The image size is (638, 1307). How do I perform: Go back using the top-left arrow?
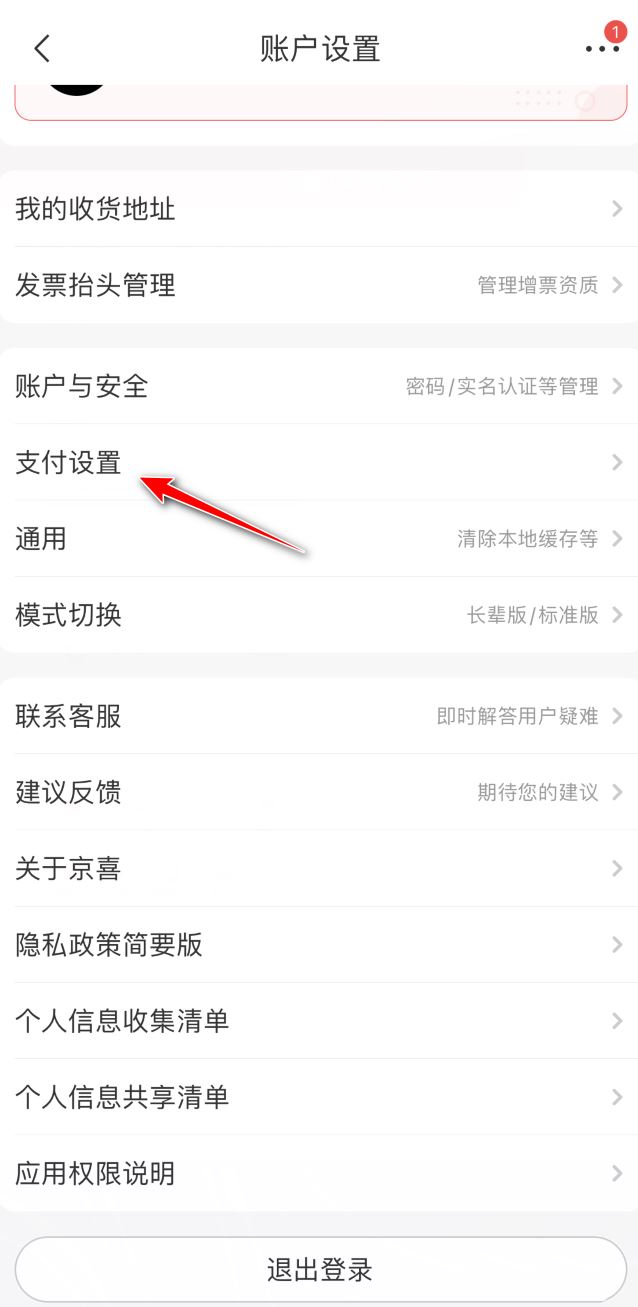click(42, 48)
